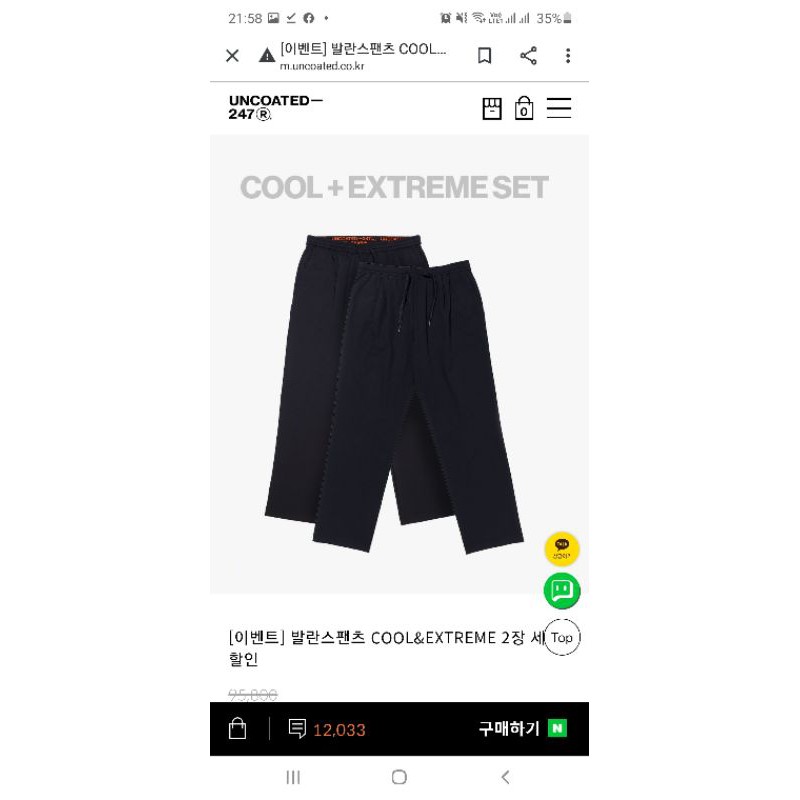Screen dimensions: 800x800
Task: Open the 12,033 reviews
Action: [x=327, y=729]
